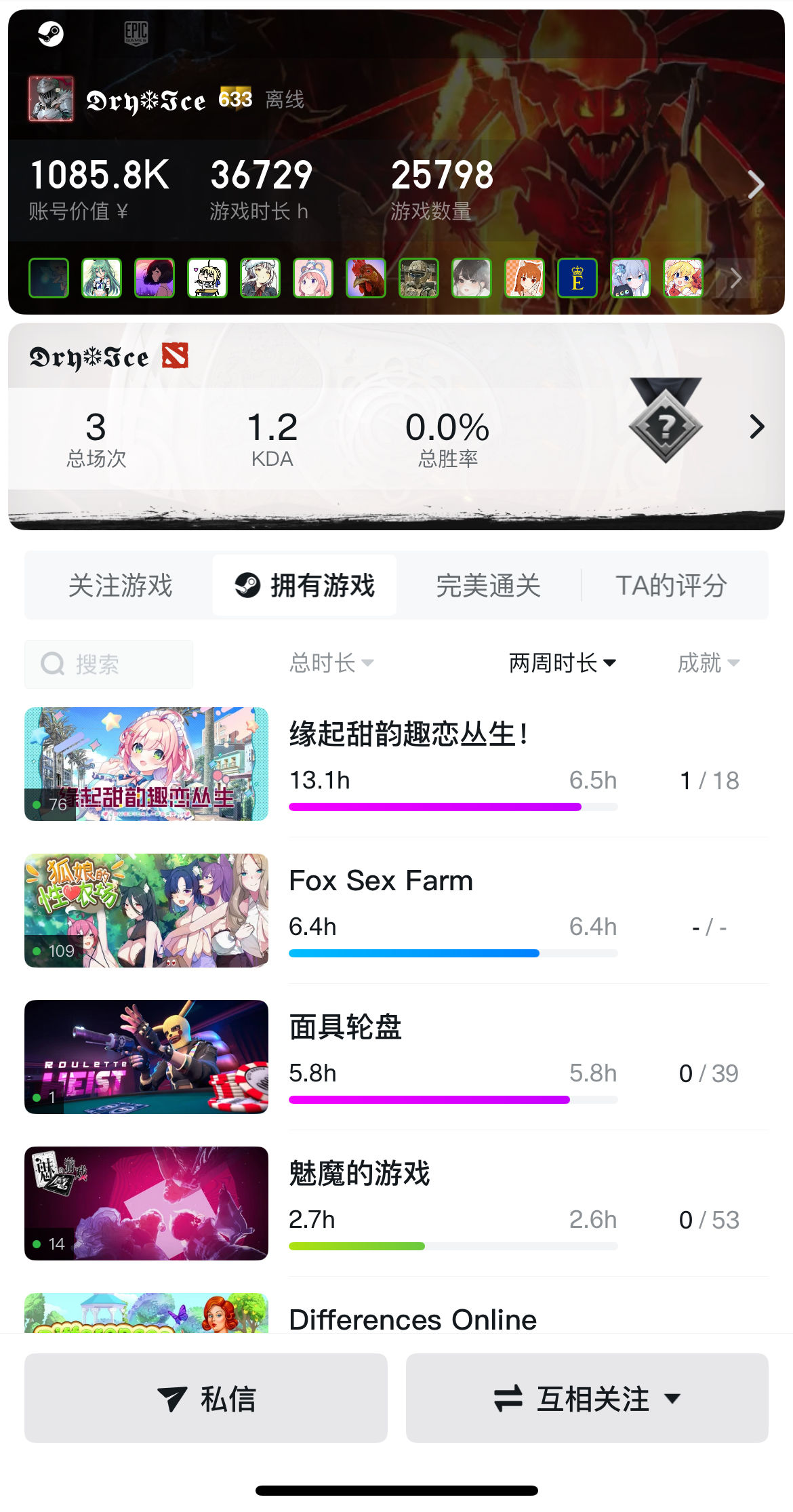
Task: Switch to the Steam platform tab
Action: pyautogui.click(x=51, y=33)
